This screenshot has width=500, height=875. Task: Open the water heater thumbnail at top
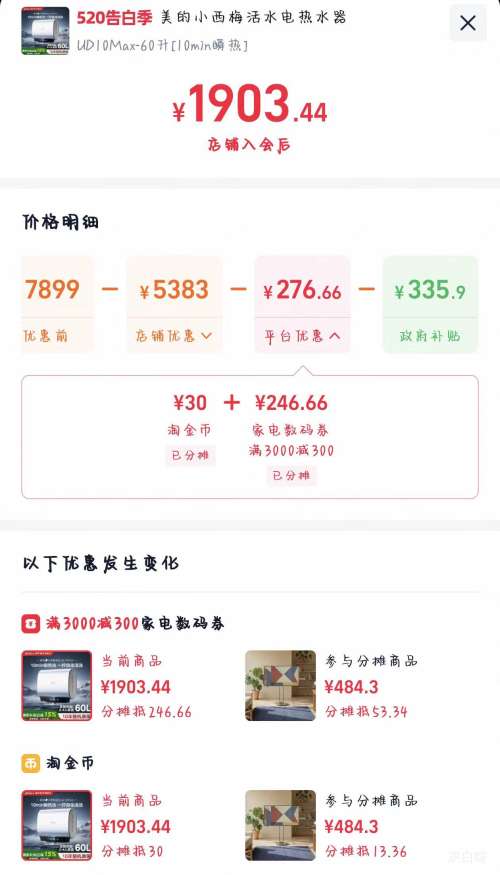(x=45, y=31)
